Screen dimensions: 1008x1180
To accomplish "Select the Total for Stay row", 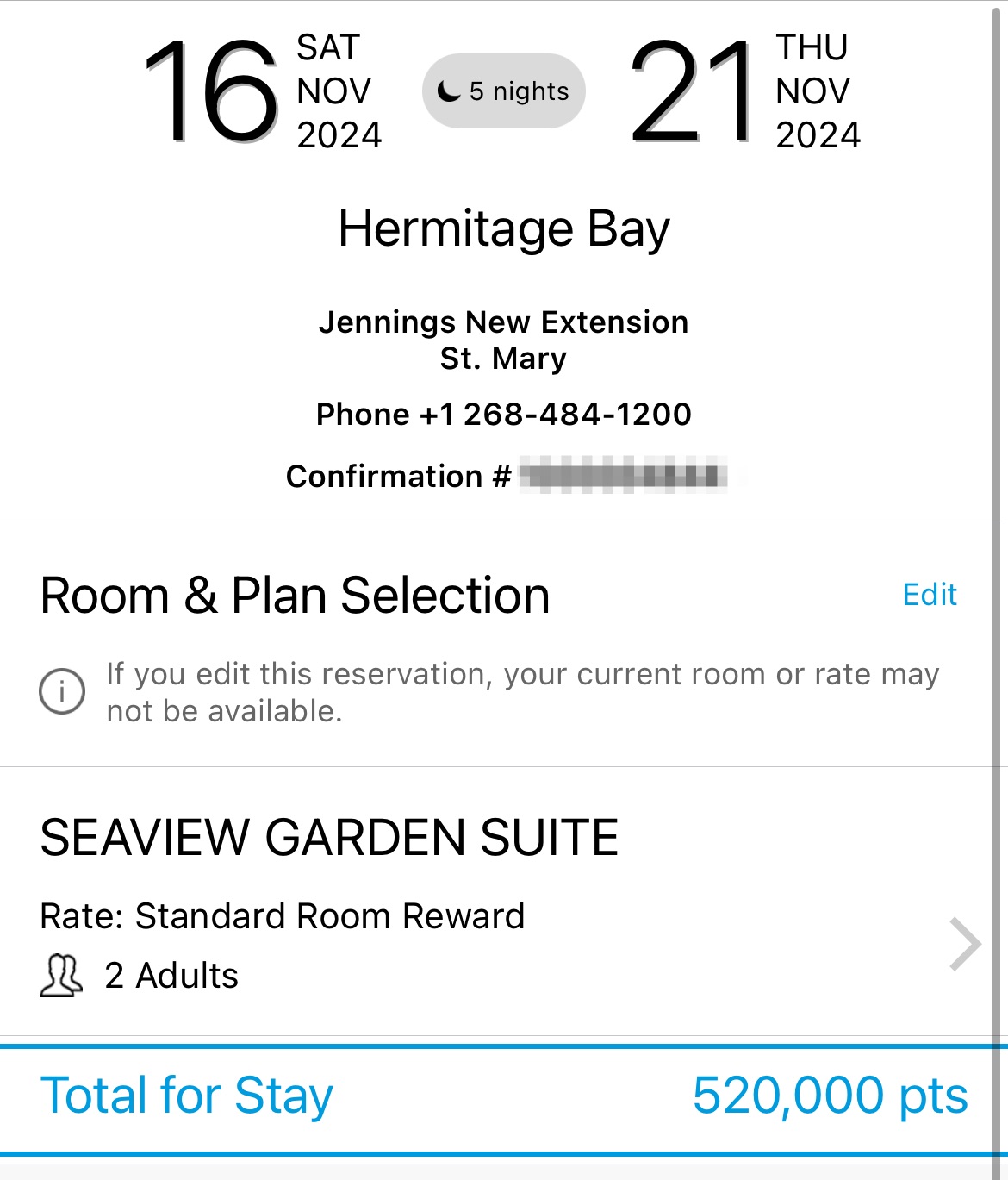I will (x=187, y=1095).
